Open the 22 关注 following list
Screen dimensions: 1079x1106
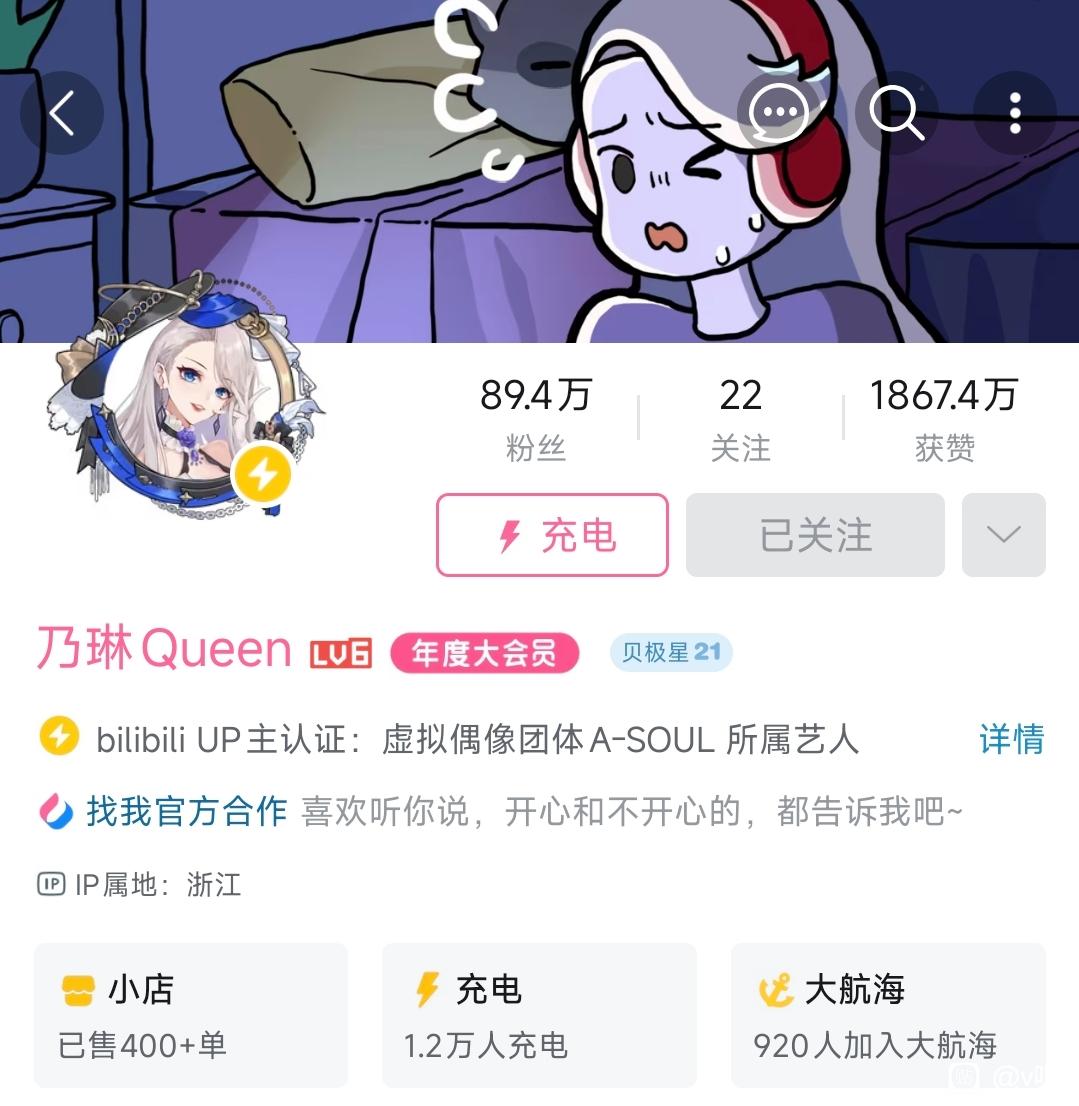tap(740, 420)
